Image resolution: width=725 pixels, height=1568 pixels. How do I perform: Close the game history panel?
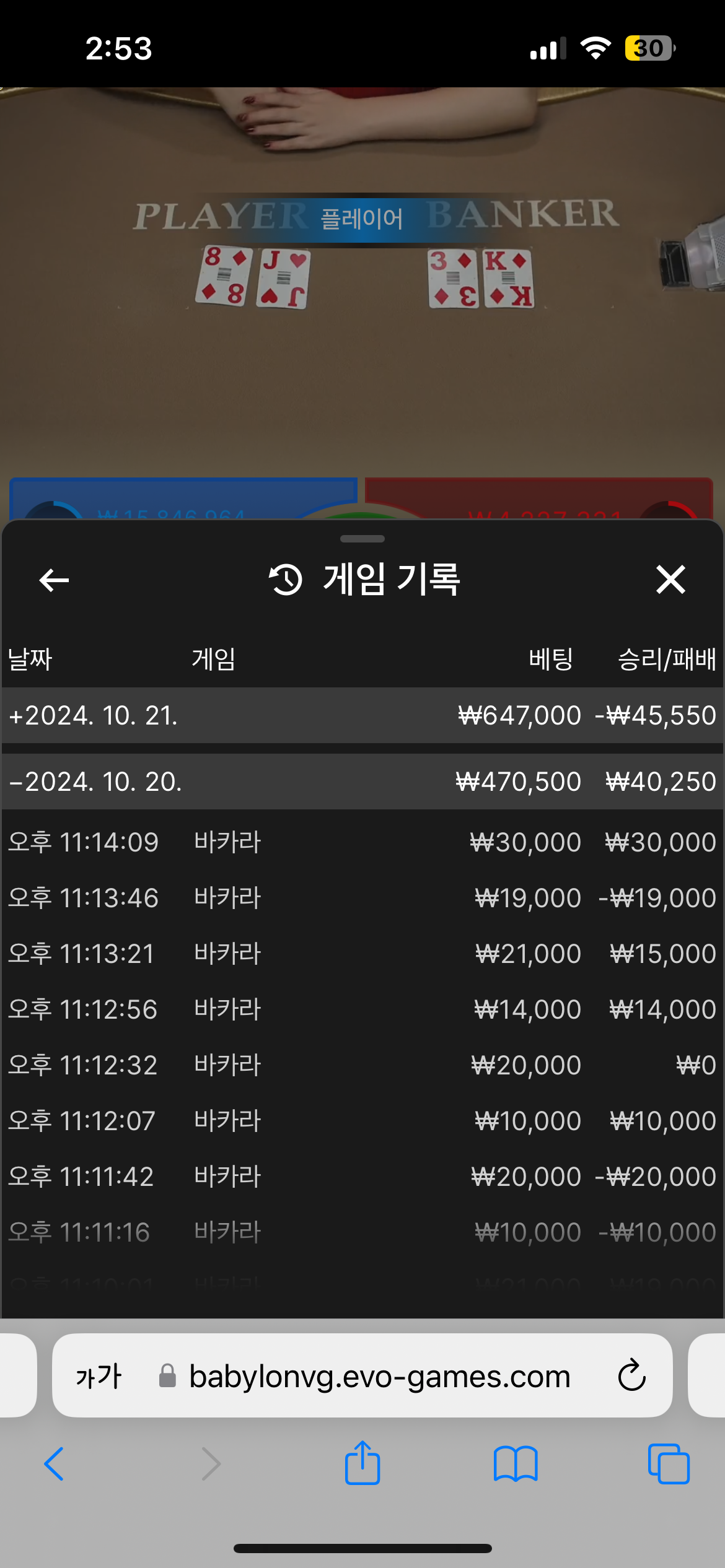click(x=670, y=580)
